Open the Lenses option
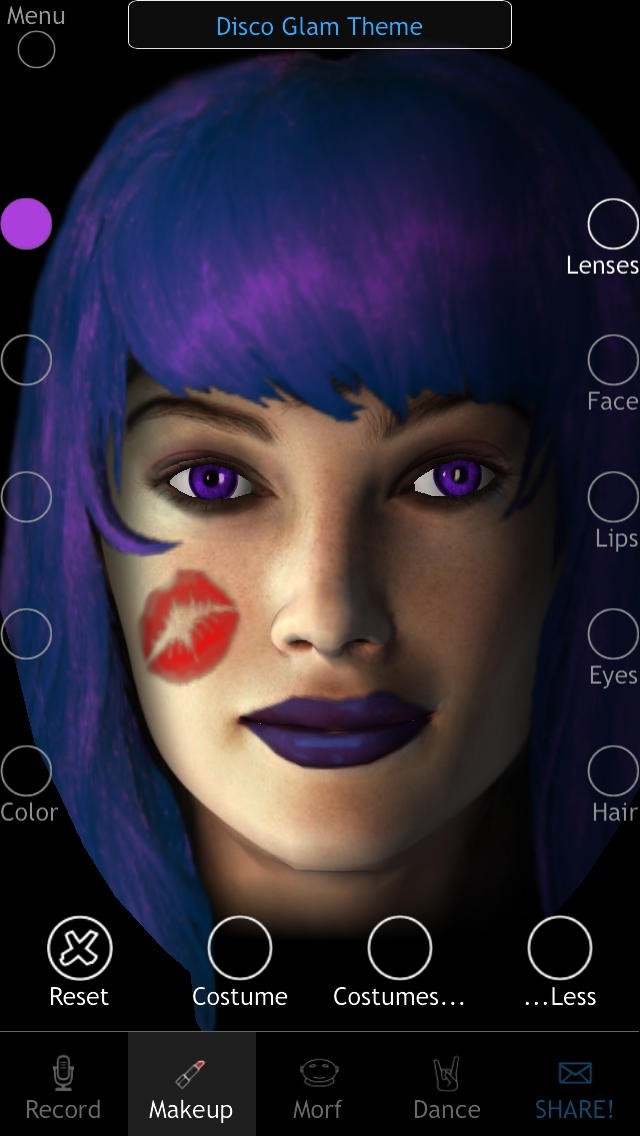 tap(613, 224)
